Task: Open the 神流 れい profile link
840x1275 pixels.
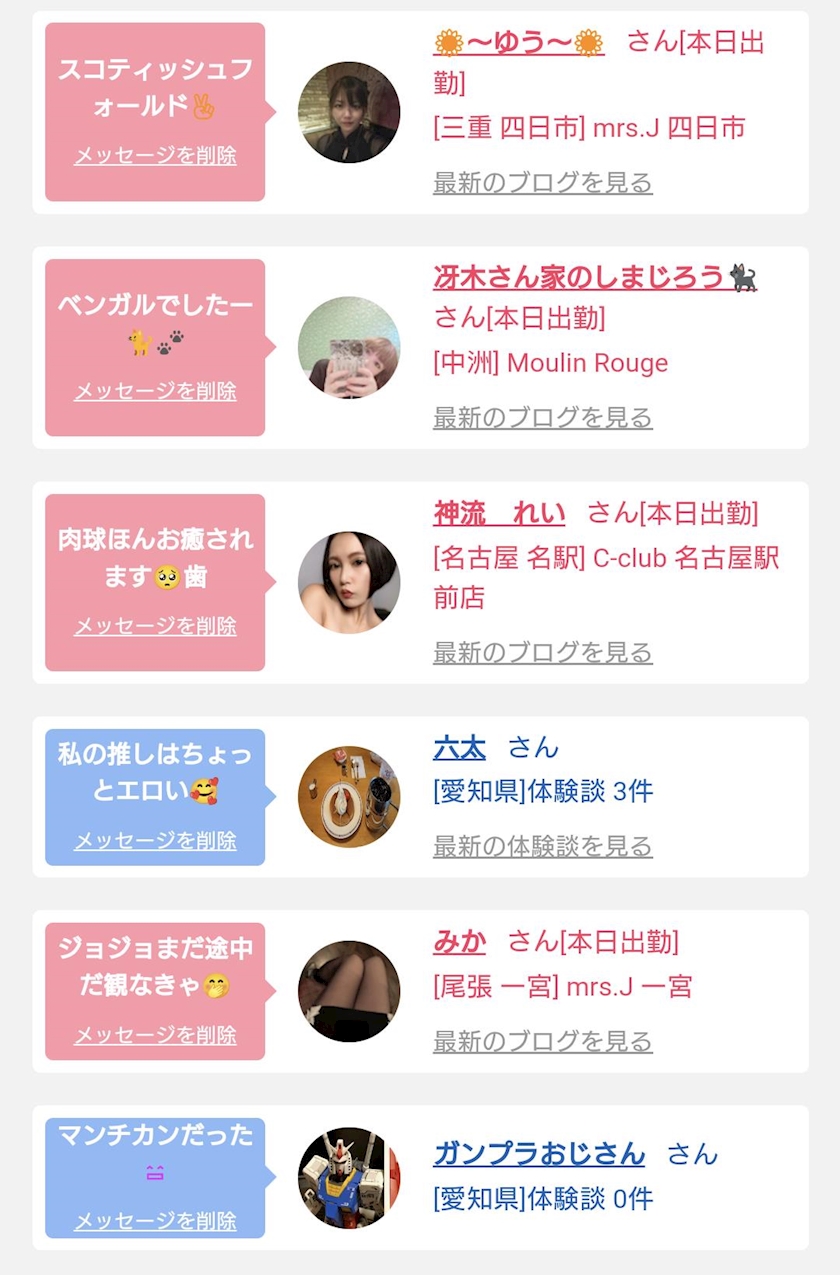Action: point(499,514)
